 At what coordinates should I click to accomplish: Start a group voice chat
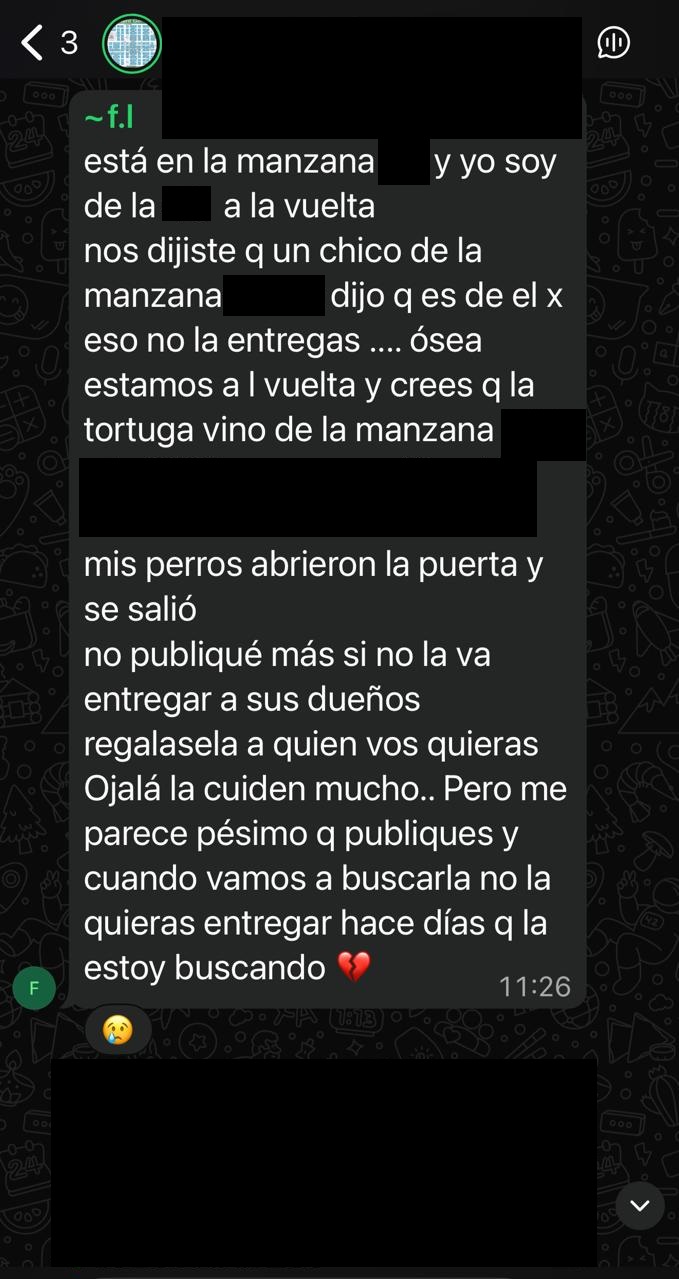point(613,43)
